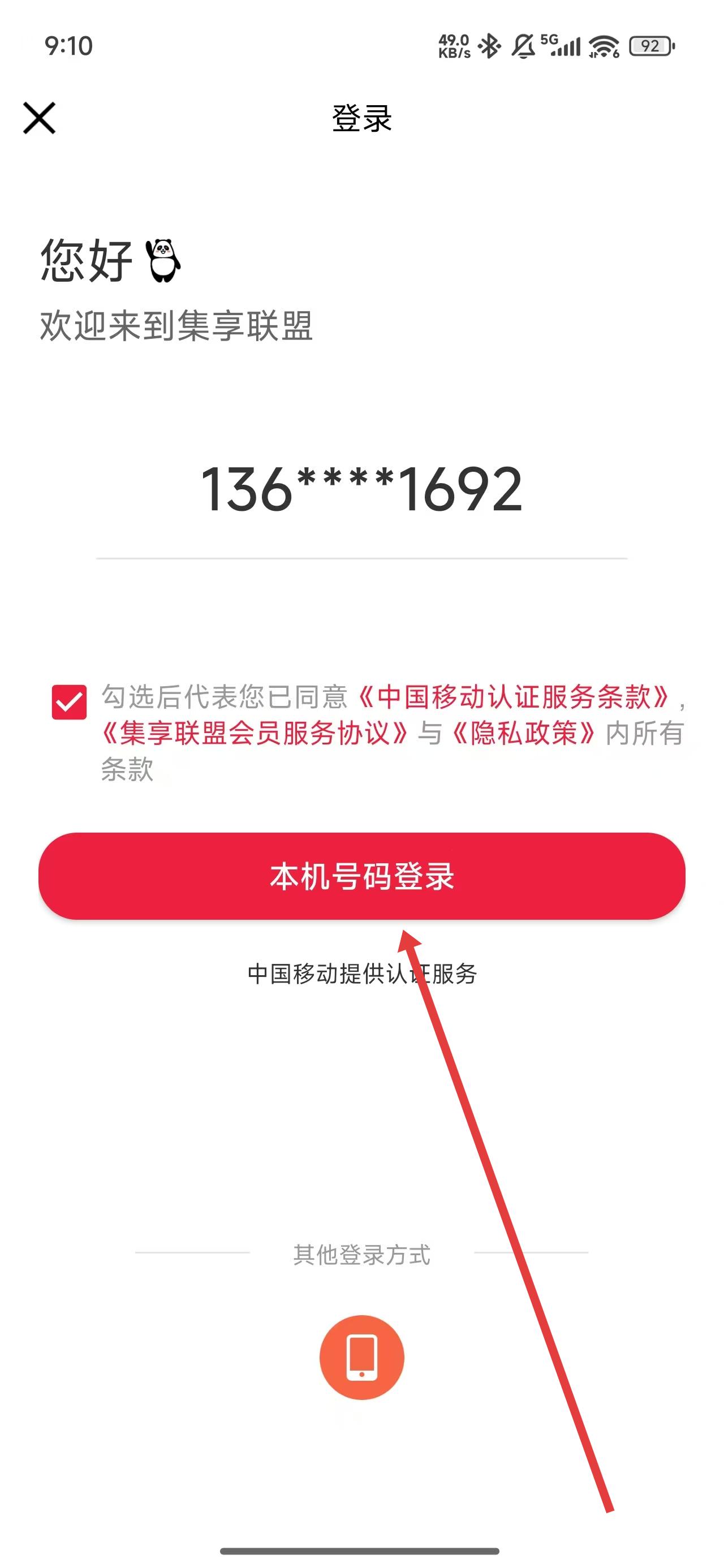View the 《隐私政策》 privacy policy
Image resolution: width=724 pixels, height=1568 pixels.
[523, 733]
